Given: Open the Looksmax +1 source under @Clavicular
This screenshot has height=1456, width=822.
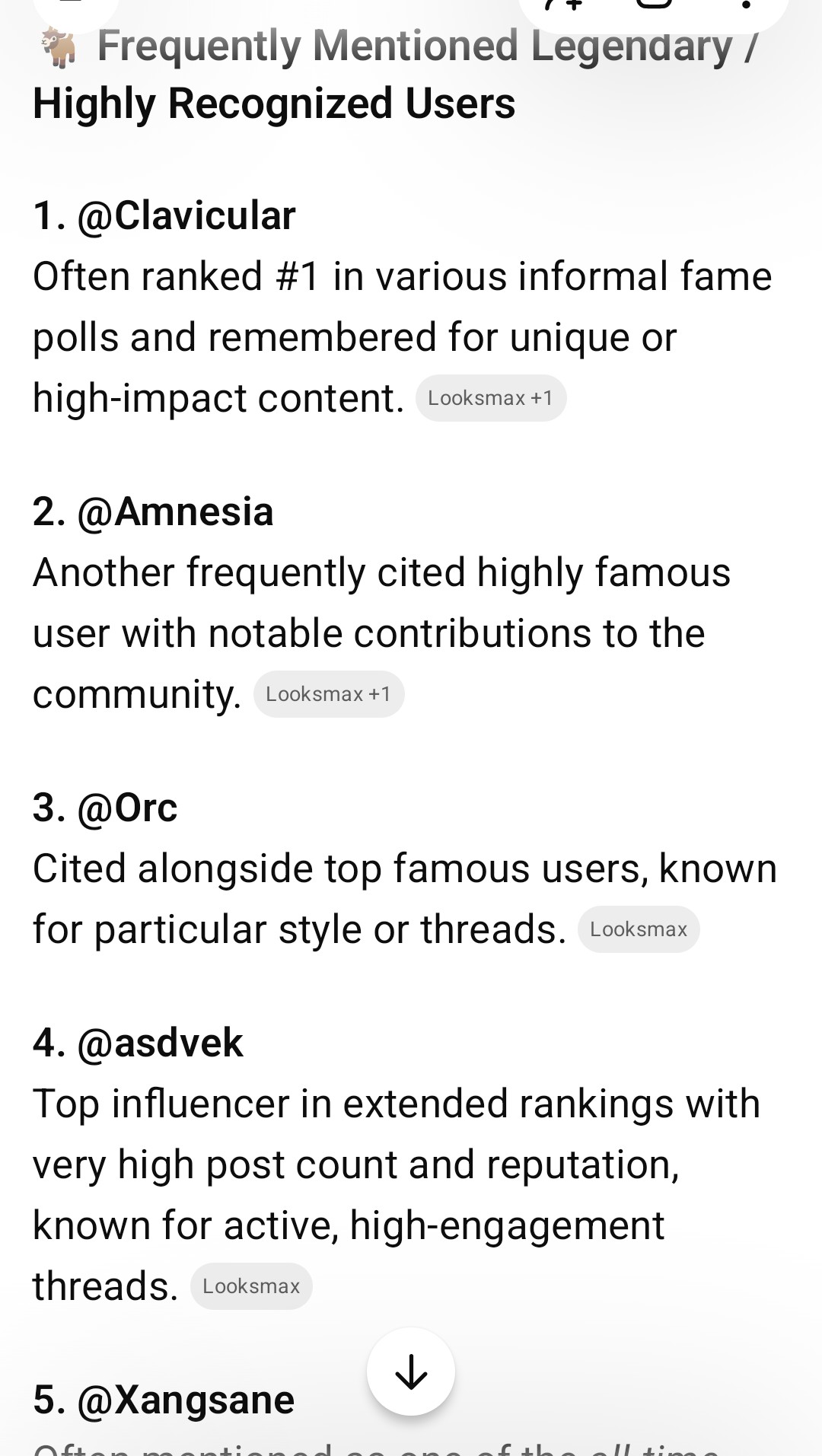Looking at the screenshot, I should [x=490, y=398].
